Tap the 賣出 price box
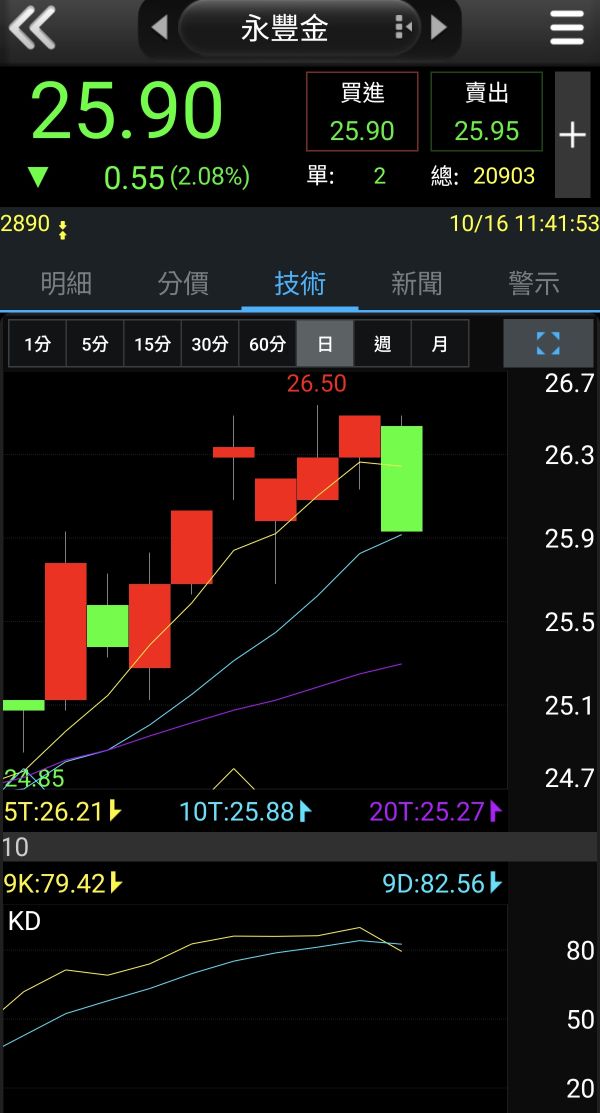Viewport: 600px width, 1113px height. point(487,111)
